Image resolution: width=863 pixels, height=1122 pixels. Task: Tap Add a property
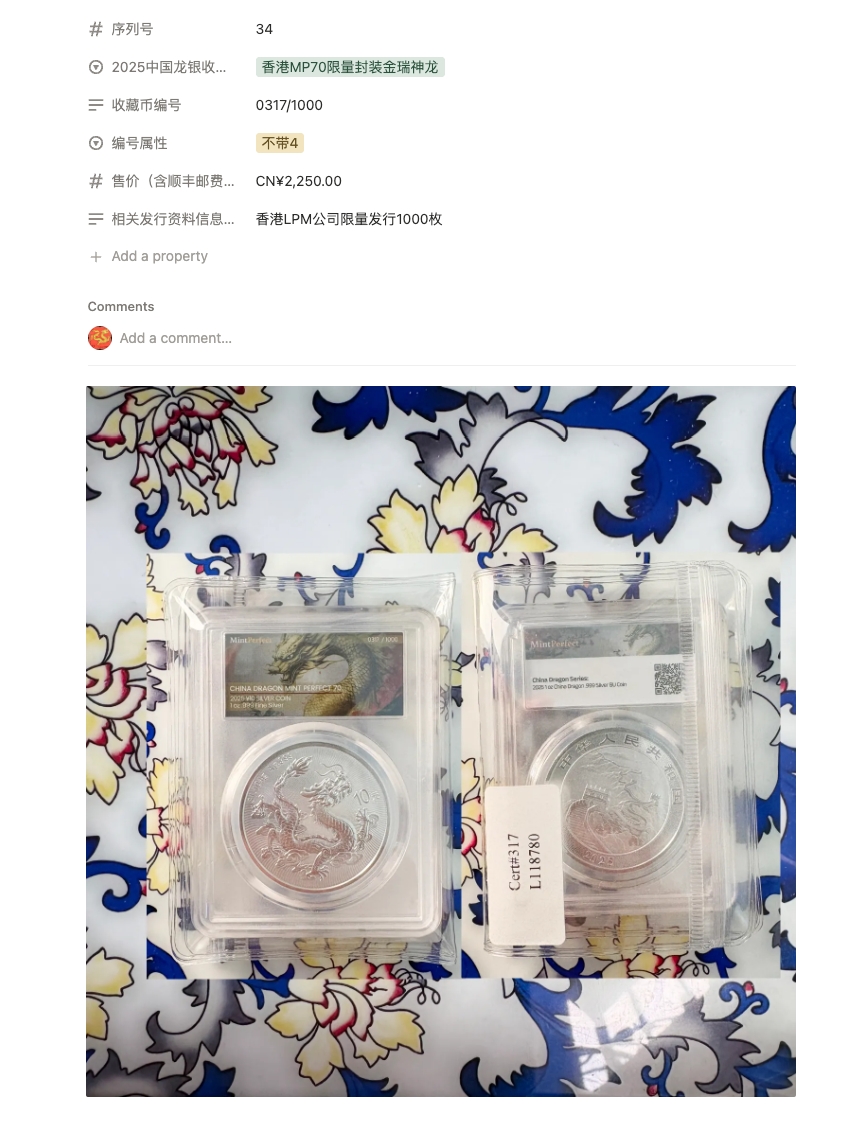pyautogui.click(x=159, y=257)
